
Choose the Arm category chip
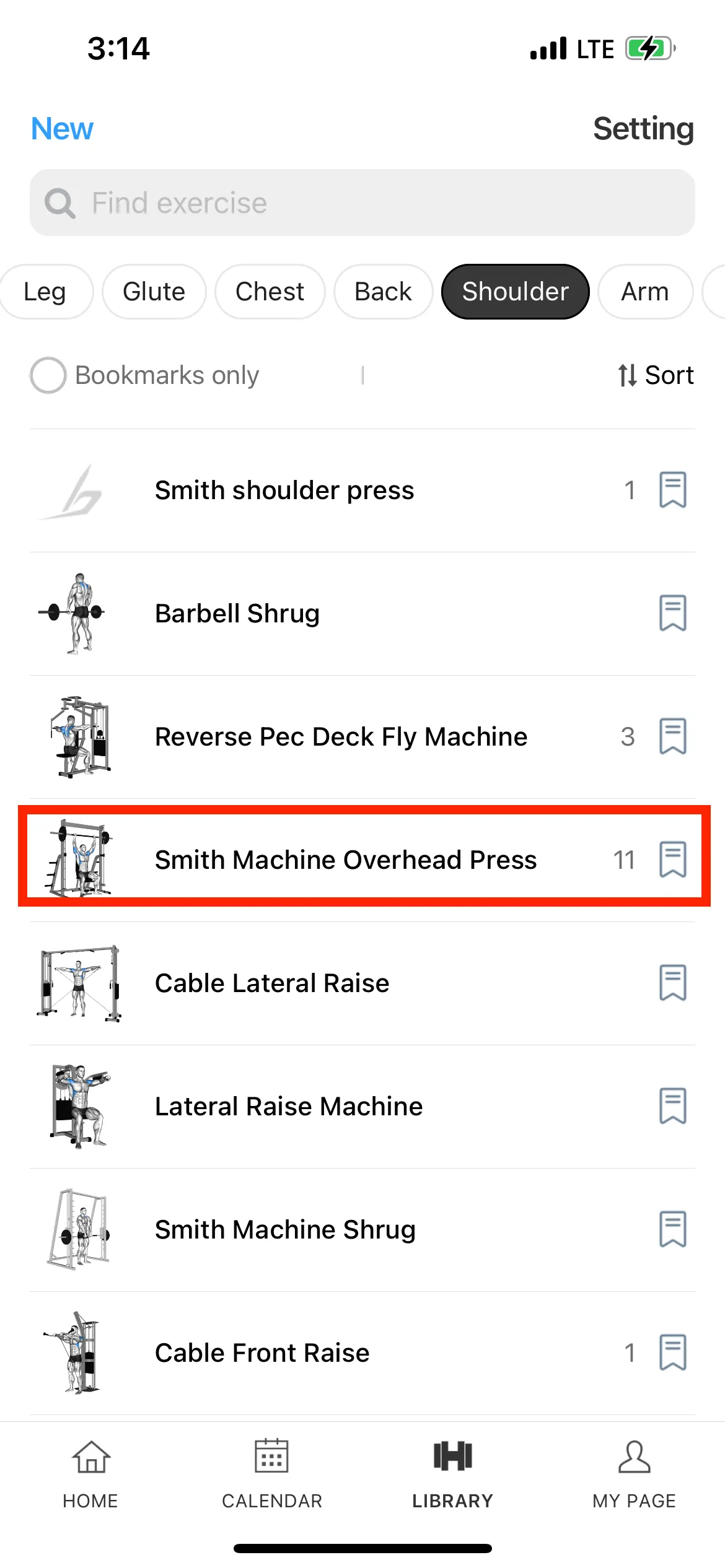tap(644, 292)
